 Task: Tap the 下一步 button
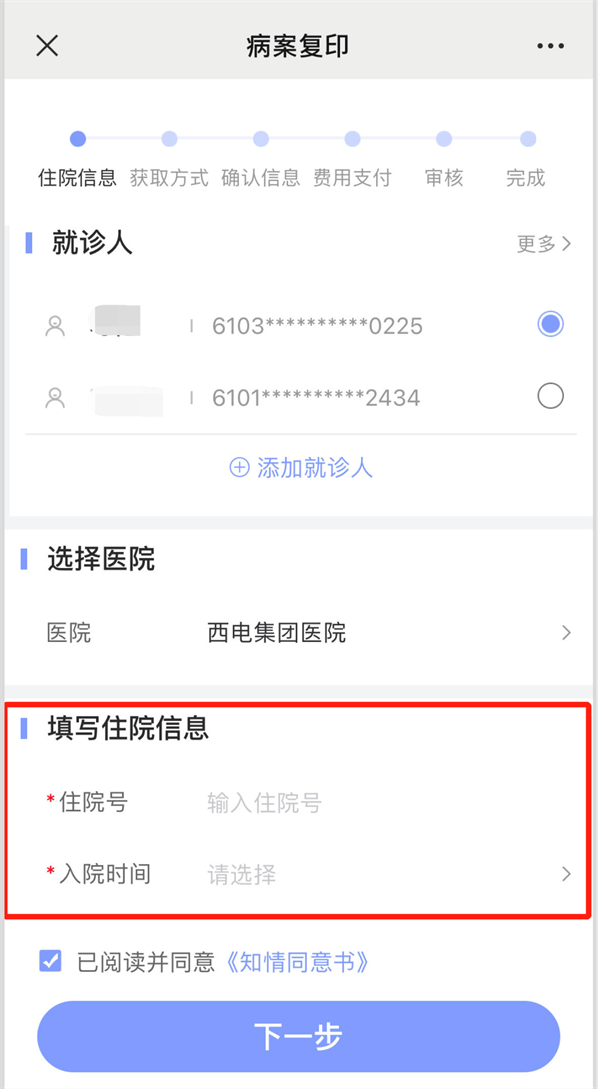(x=298, y=1036)
